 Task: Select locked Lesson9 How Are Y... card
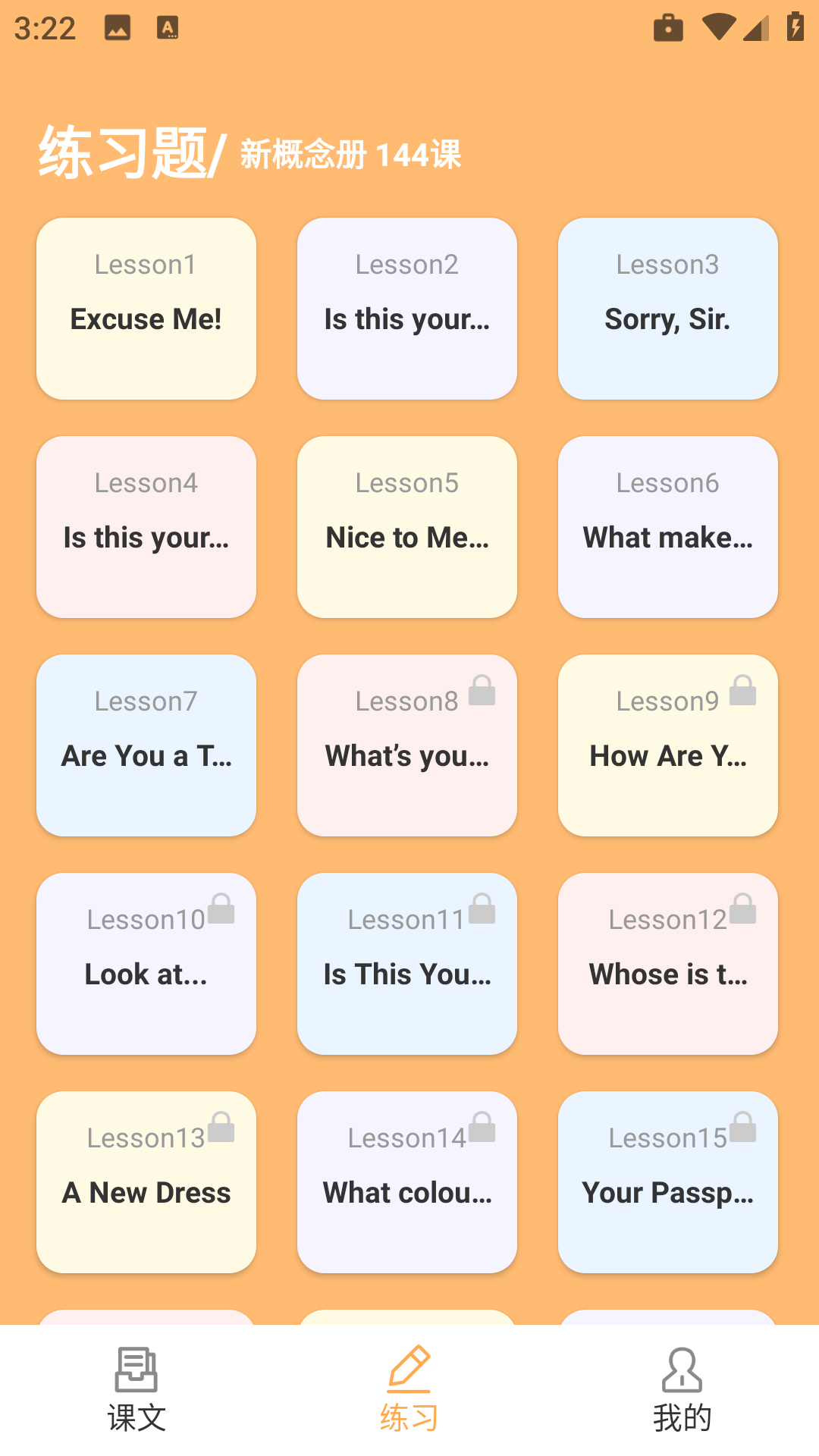point(668,745)
